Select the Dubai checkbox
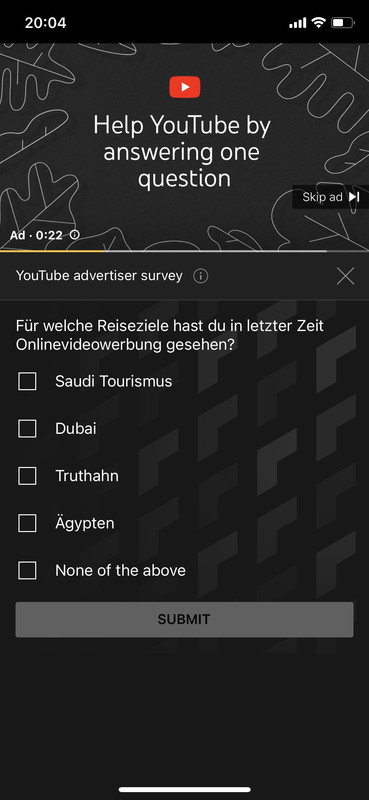369x800 pixels. pos(27,429)
